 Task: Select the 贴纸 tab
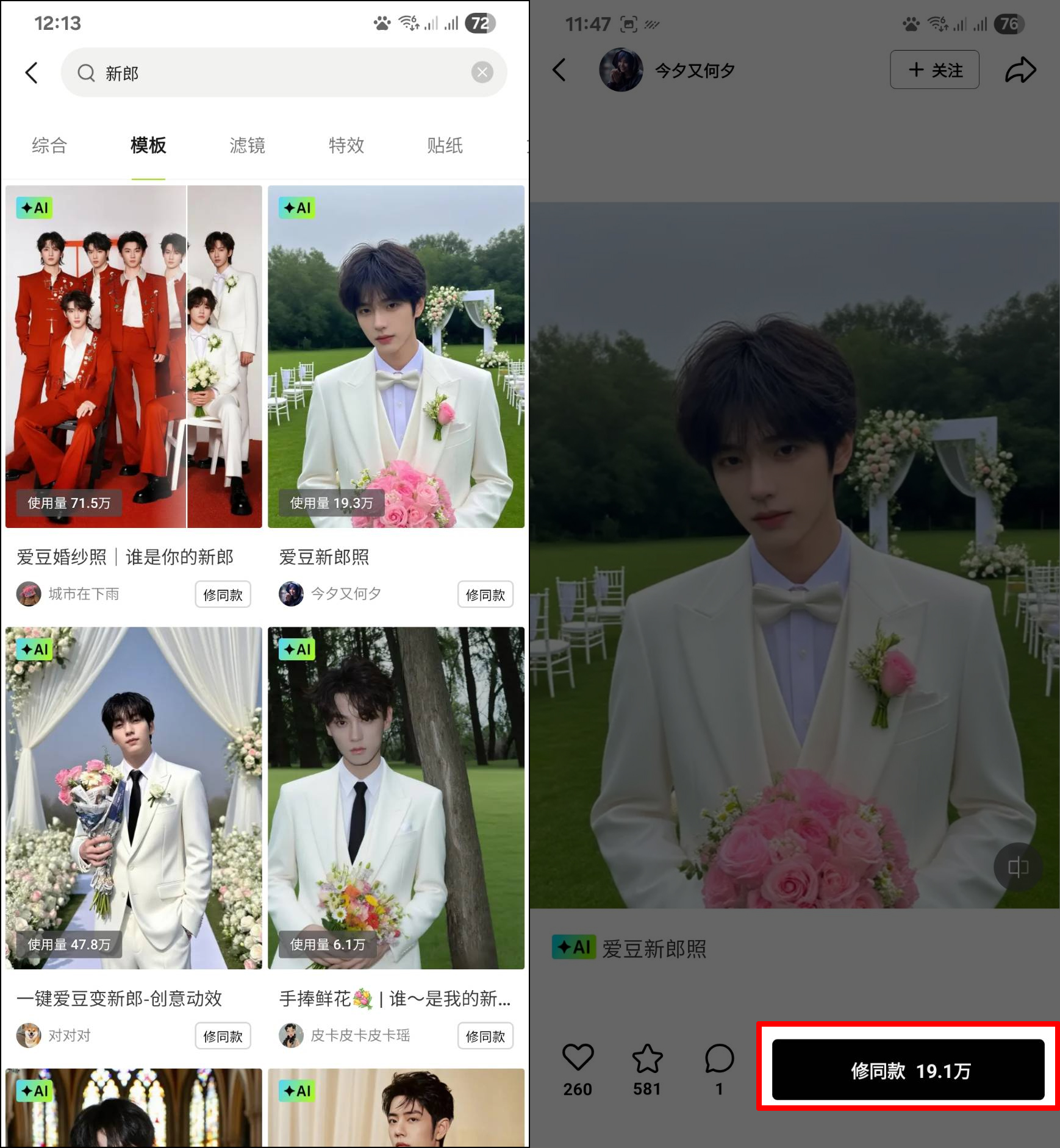(445, 145)
